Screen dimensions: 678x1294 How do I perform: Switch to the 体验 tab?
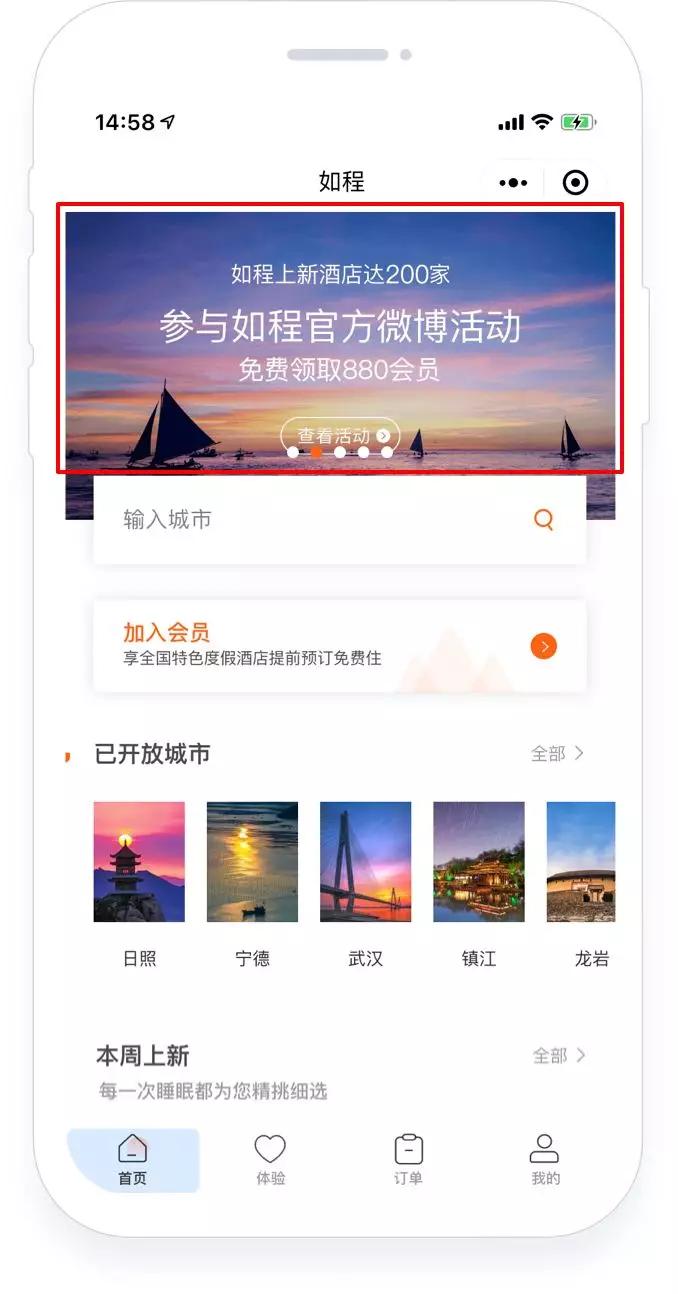pyautogui.click(x=270, y=1160)
